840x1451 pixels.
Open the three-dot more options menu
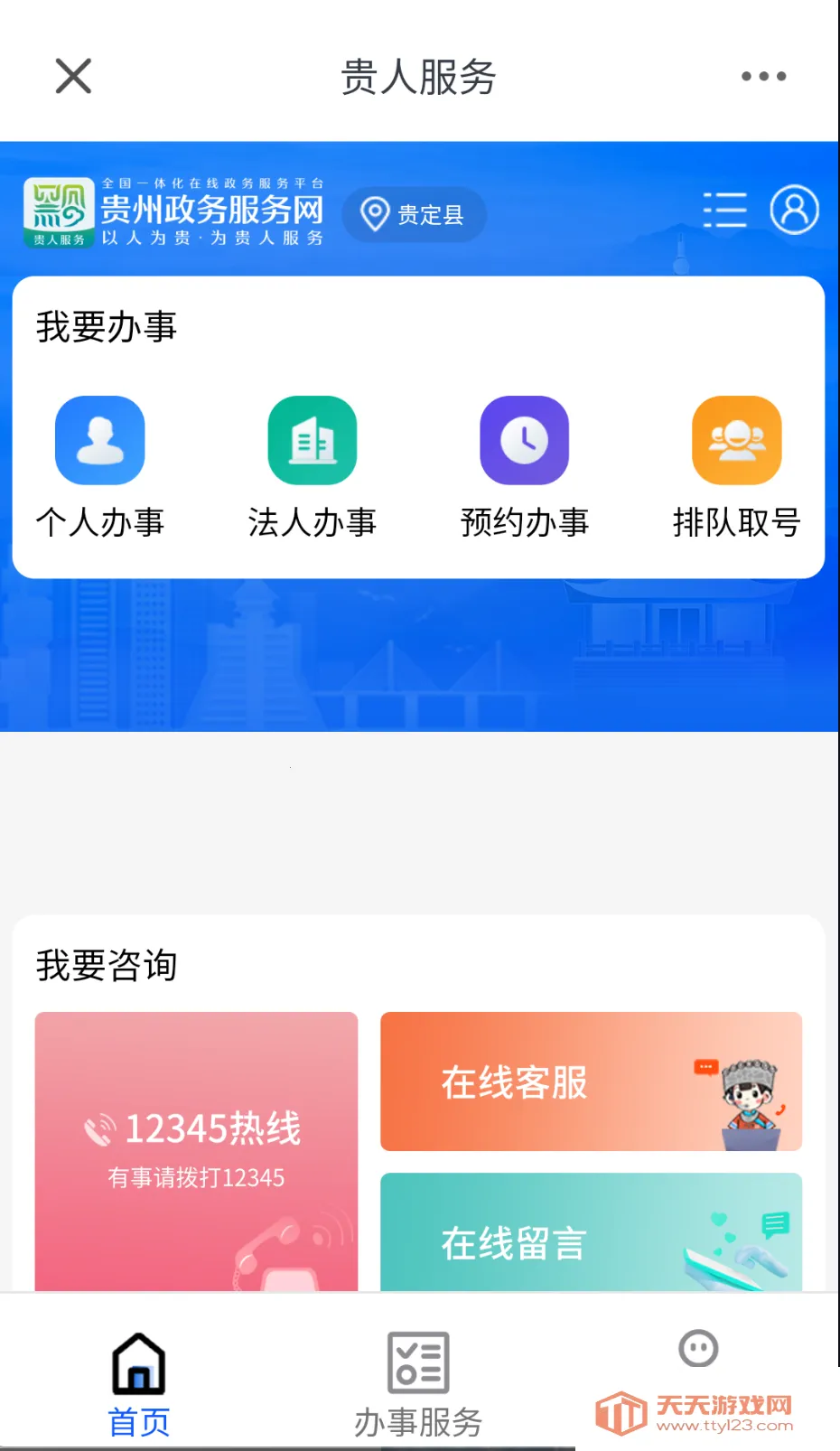click(761, 77)
